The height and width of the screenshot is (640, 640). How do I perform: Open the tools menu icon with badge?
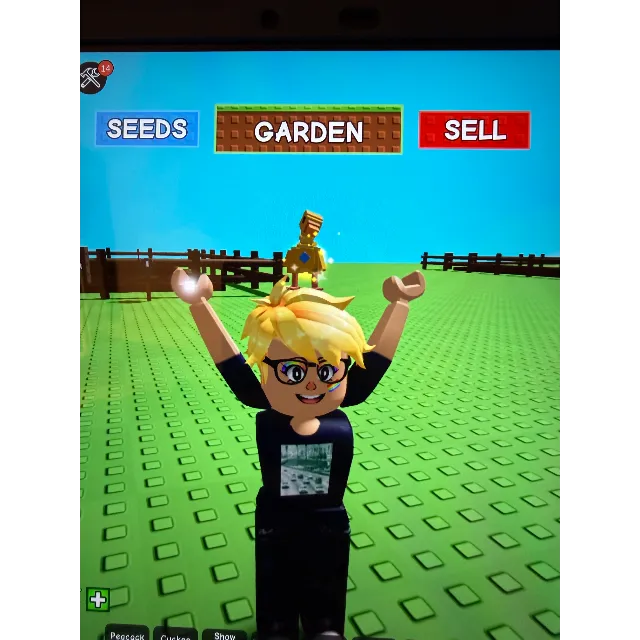[94, 77]
